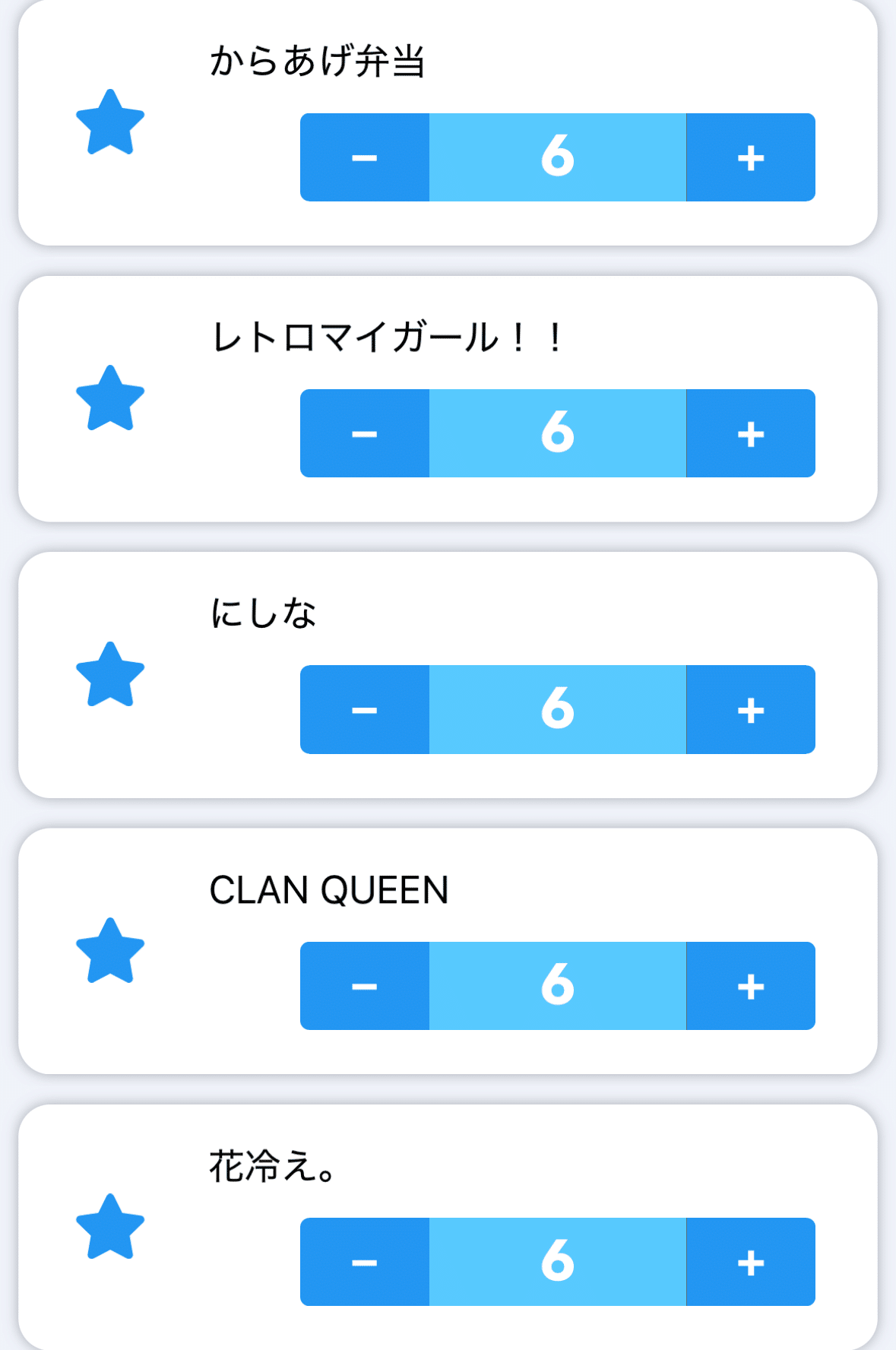Increase the count for からあげ弁当
Image resolution: width=896 pixels, height=1350 pixels.
750,157
